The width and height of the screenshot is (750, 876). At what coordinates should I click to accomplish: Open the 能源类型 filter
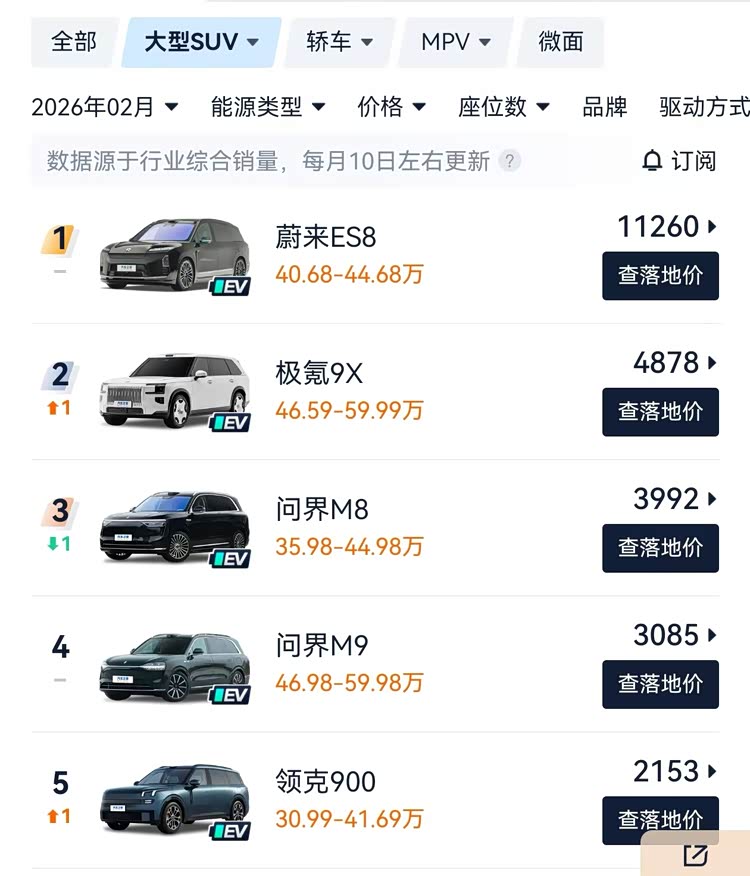[267, 107]
